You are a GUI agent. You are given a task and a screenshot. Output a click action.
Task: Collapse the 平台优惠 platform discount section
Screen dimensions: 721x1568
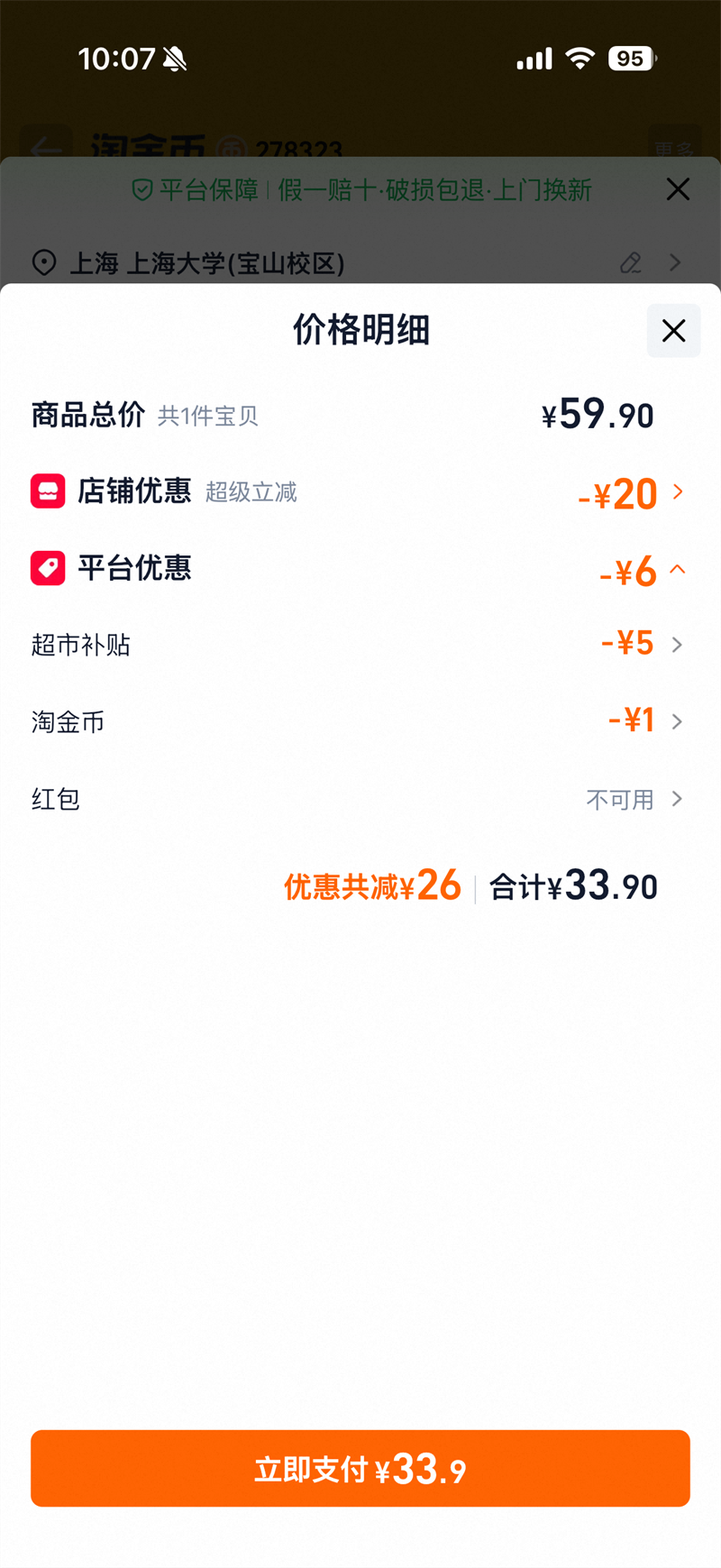point(359,570)
